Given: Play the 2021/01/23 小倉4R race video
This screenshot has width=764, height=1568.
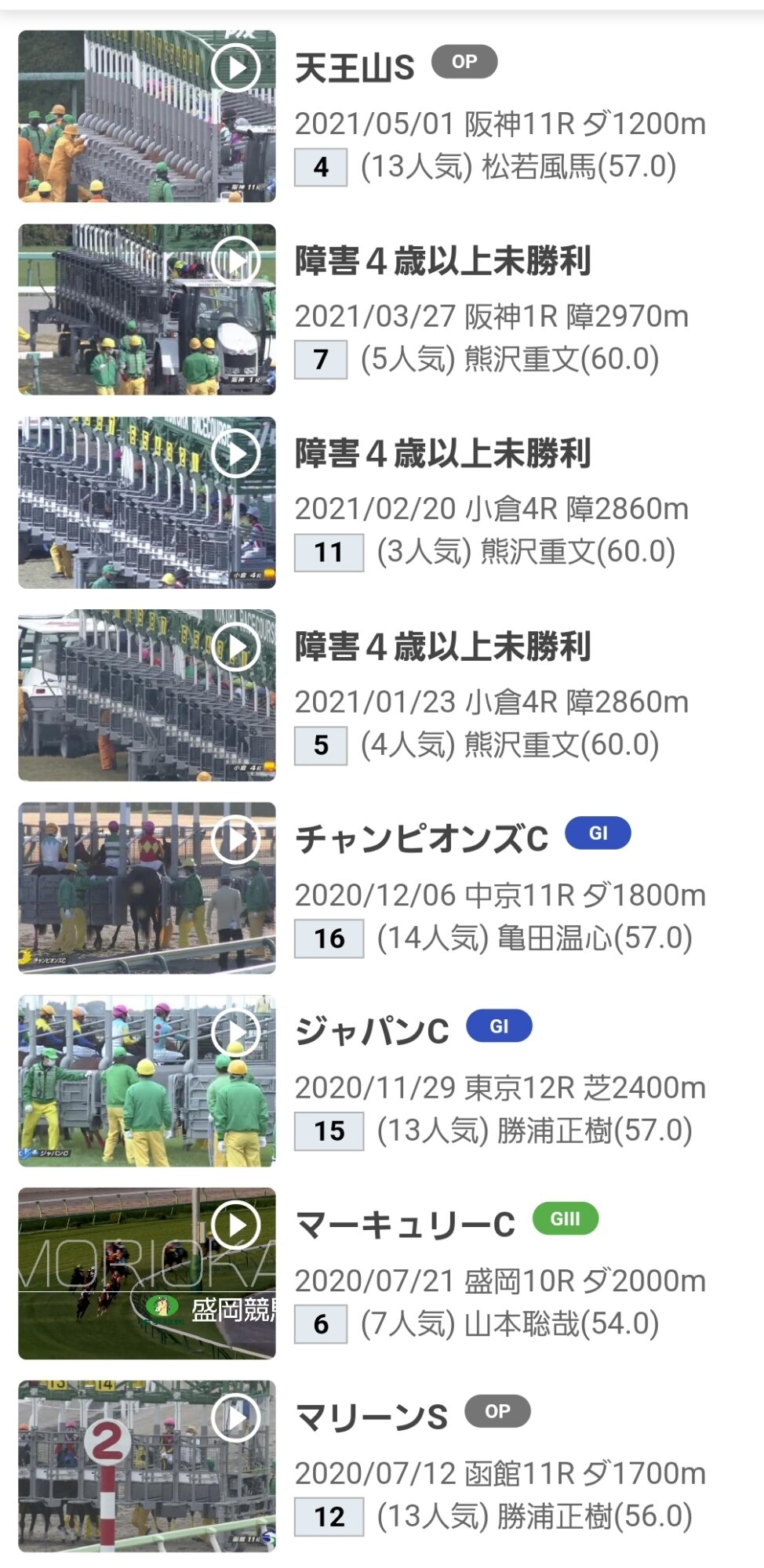Looking at the screenshot, I should click(x=147, y=695).
